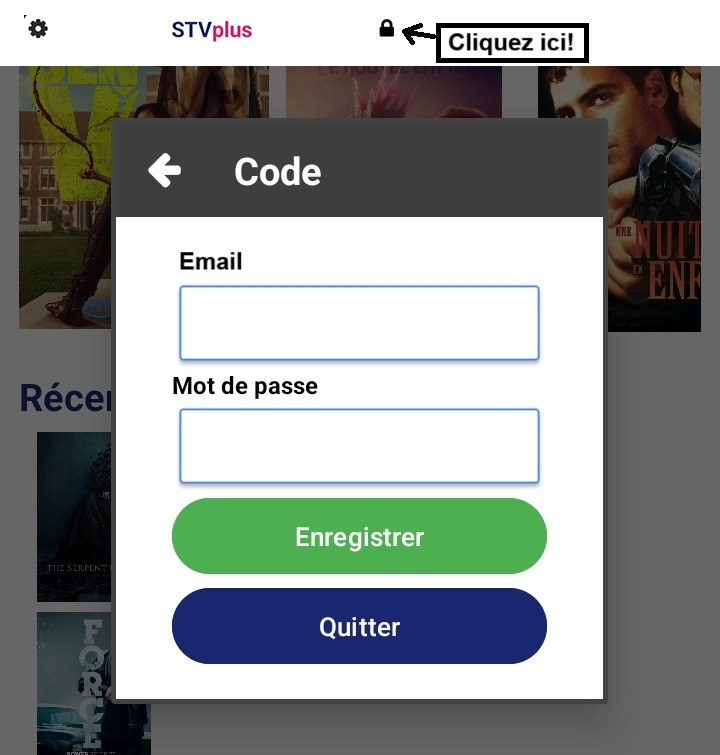Focus the Email input field
The image size is (720, 755).
pyautogui.click(x=359, y=323)
